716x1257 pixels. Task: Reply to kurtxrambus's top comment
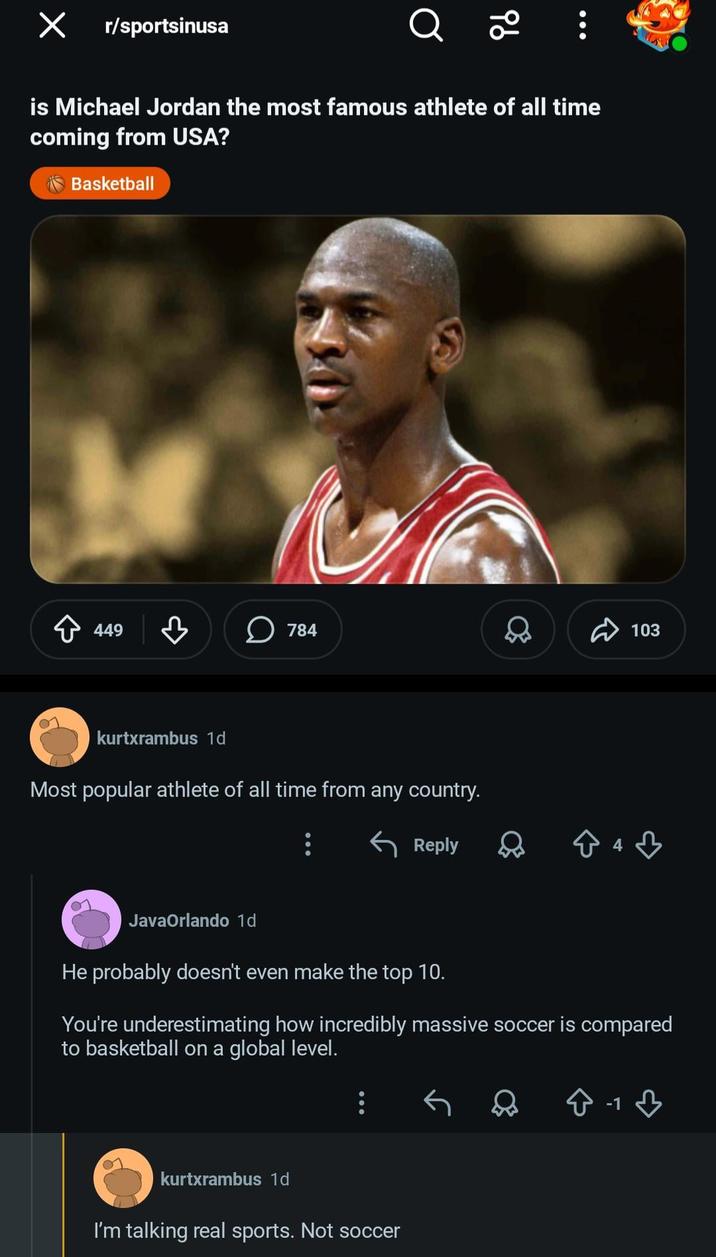(x=414, y=845)
